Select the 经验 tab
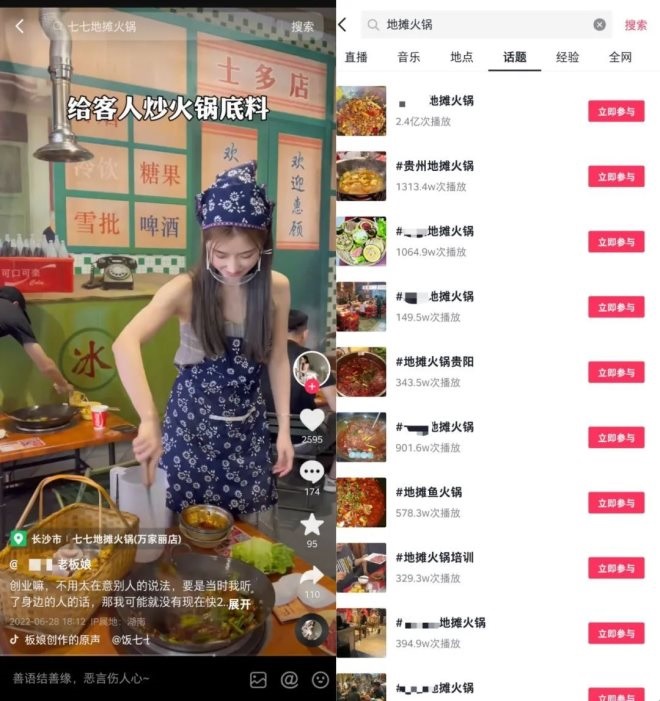This screenshot has height=701, width=660. [567, 57]
